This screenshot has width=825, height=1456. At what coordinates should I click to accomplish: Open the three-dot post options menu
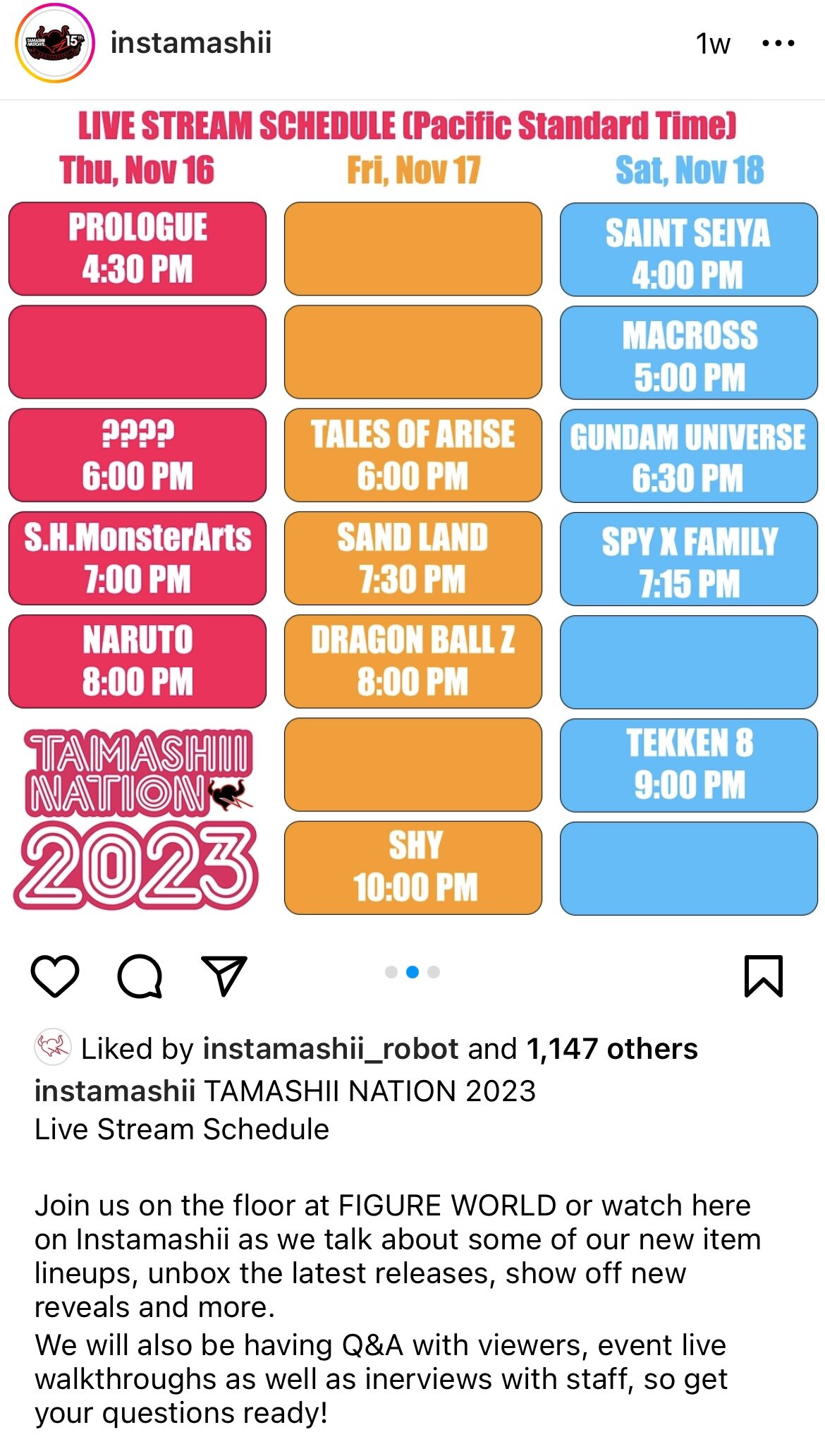(x=778, y=44)
